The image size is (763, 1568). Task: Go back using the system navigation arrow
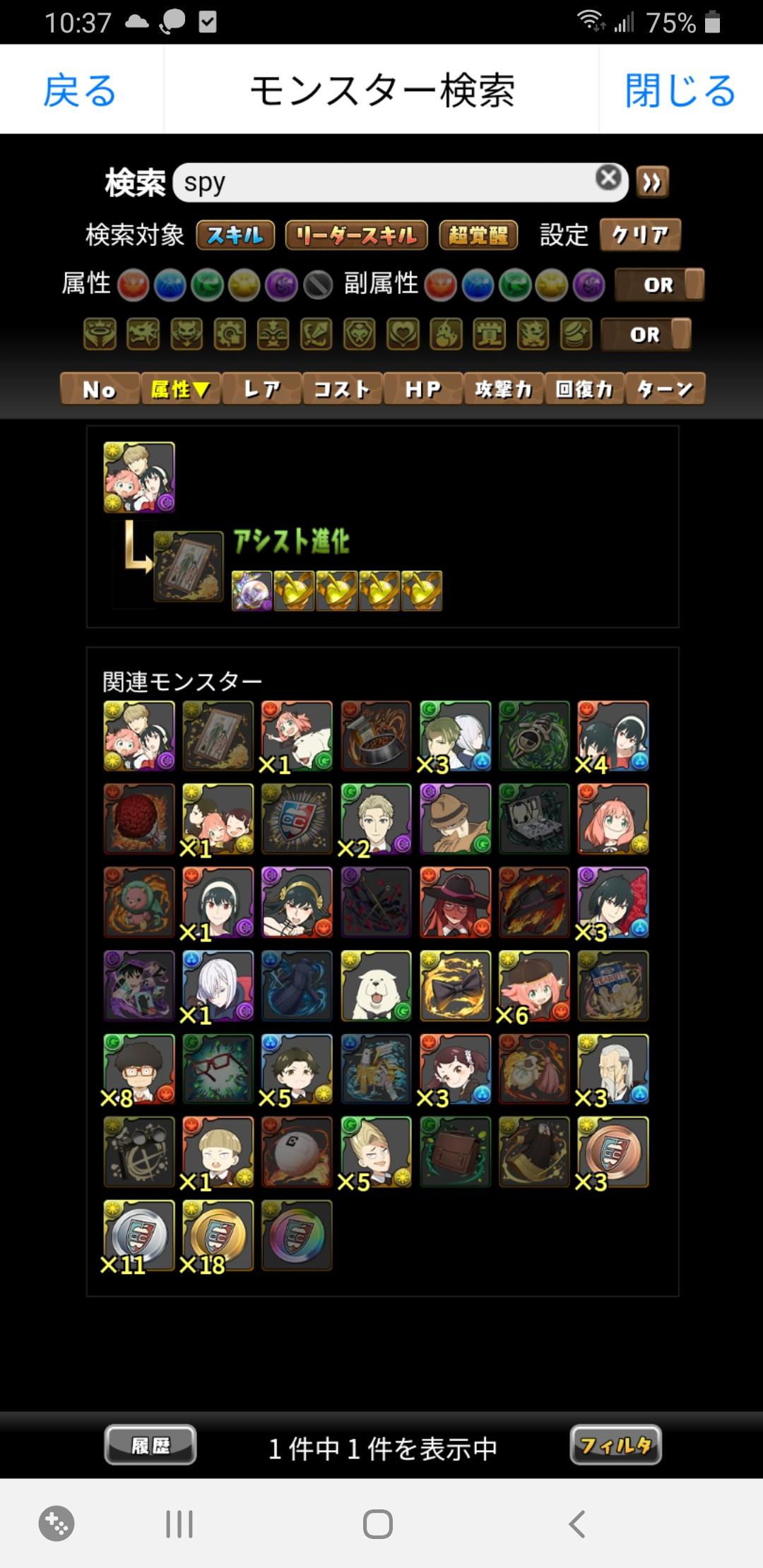(x=577, y=1524)
